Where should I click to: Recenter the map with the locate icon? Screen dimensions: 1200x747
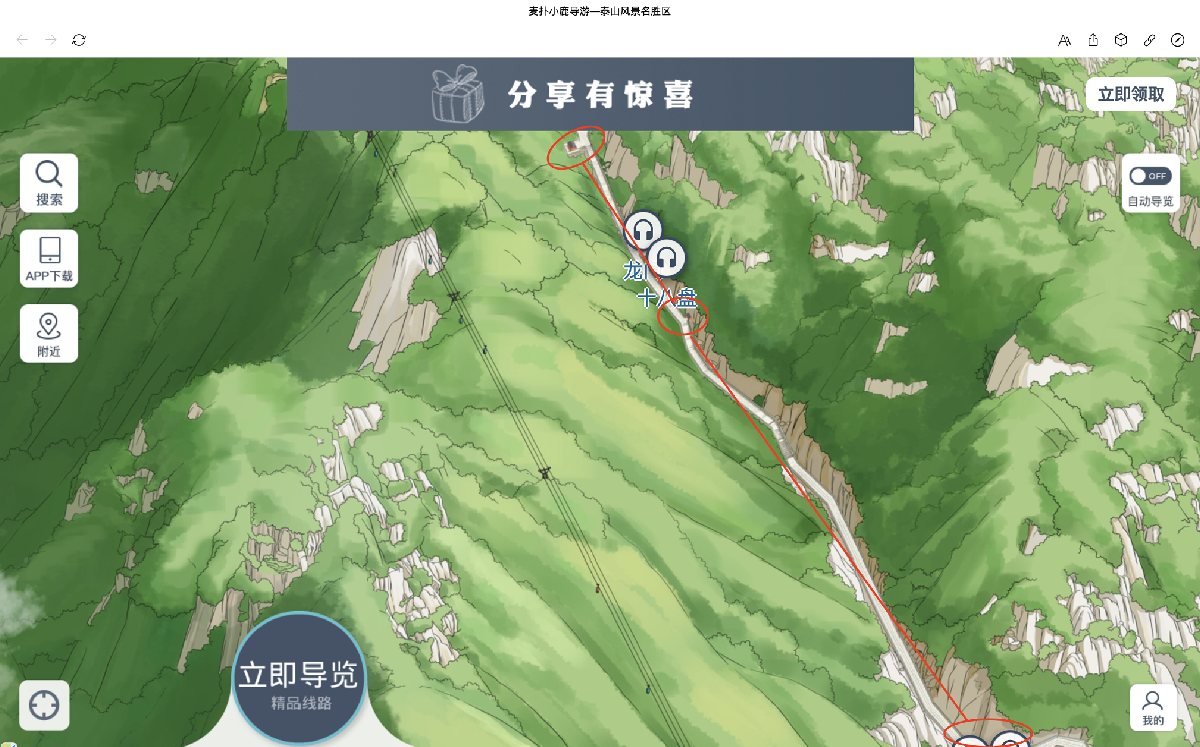click(44, 705)
